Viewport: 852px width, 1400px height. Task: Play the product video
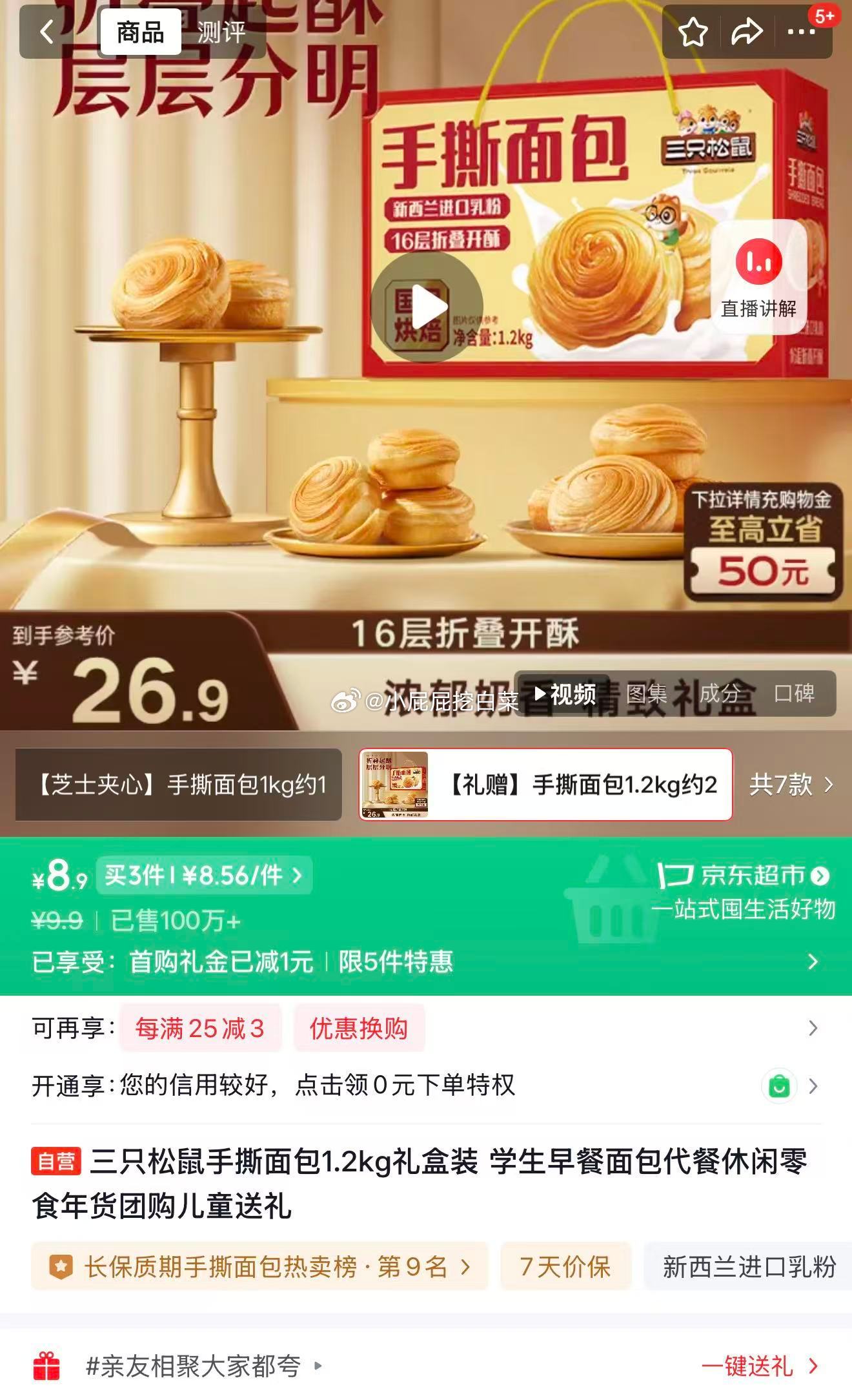[x=427, y=307]
